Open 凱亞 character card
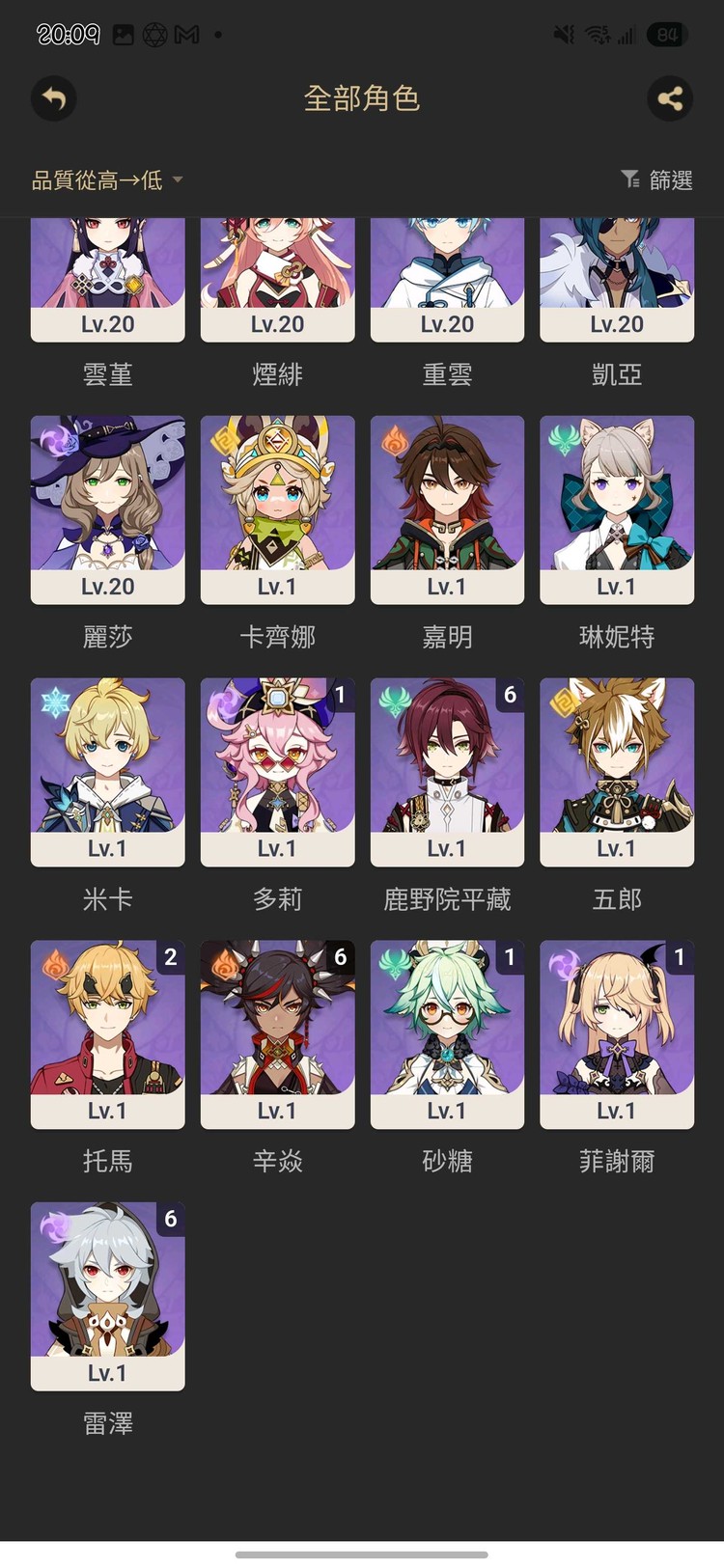Viewport: 724px width, 1568px height. point(616,280)
